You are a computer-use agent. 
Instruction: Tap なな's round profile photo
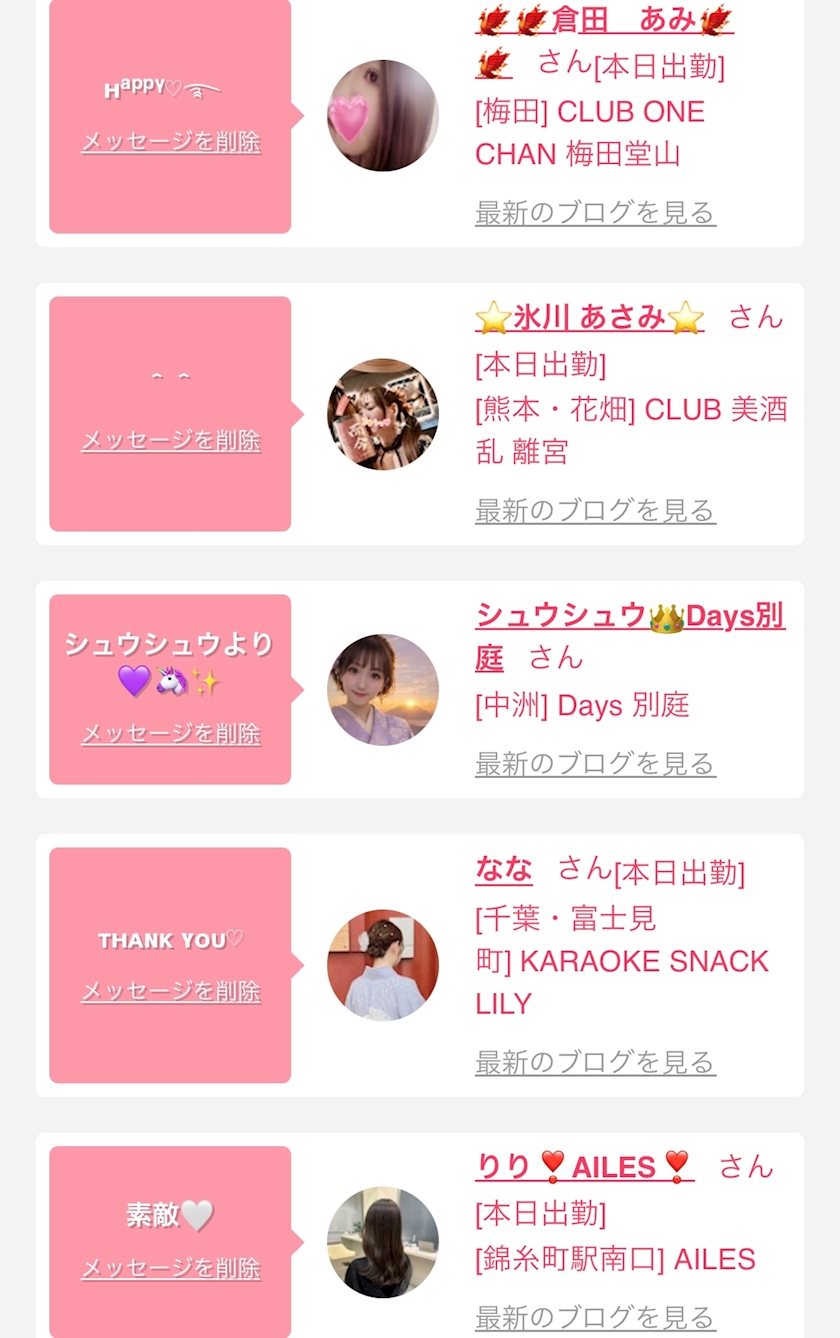coord(383,965)
